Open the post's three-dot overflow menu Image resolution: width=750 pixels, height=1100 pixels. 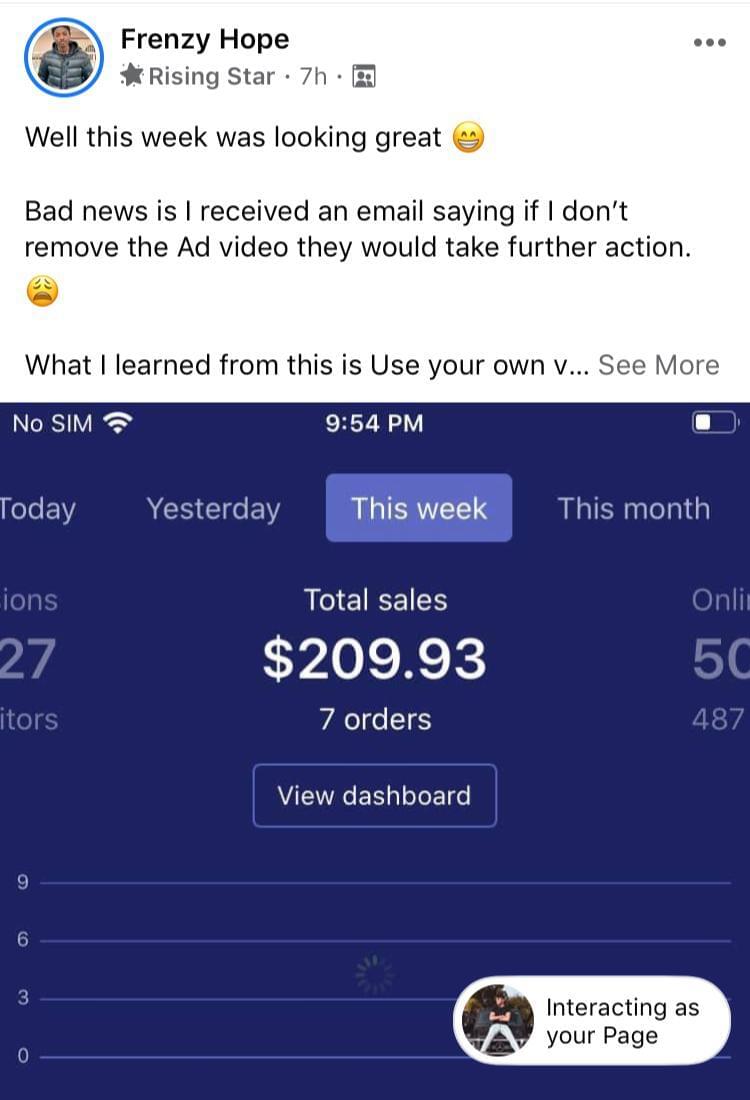[x=709, y=43]
